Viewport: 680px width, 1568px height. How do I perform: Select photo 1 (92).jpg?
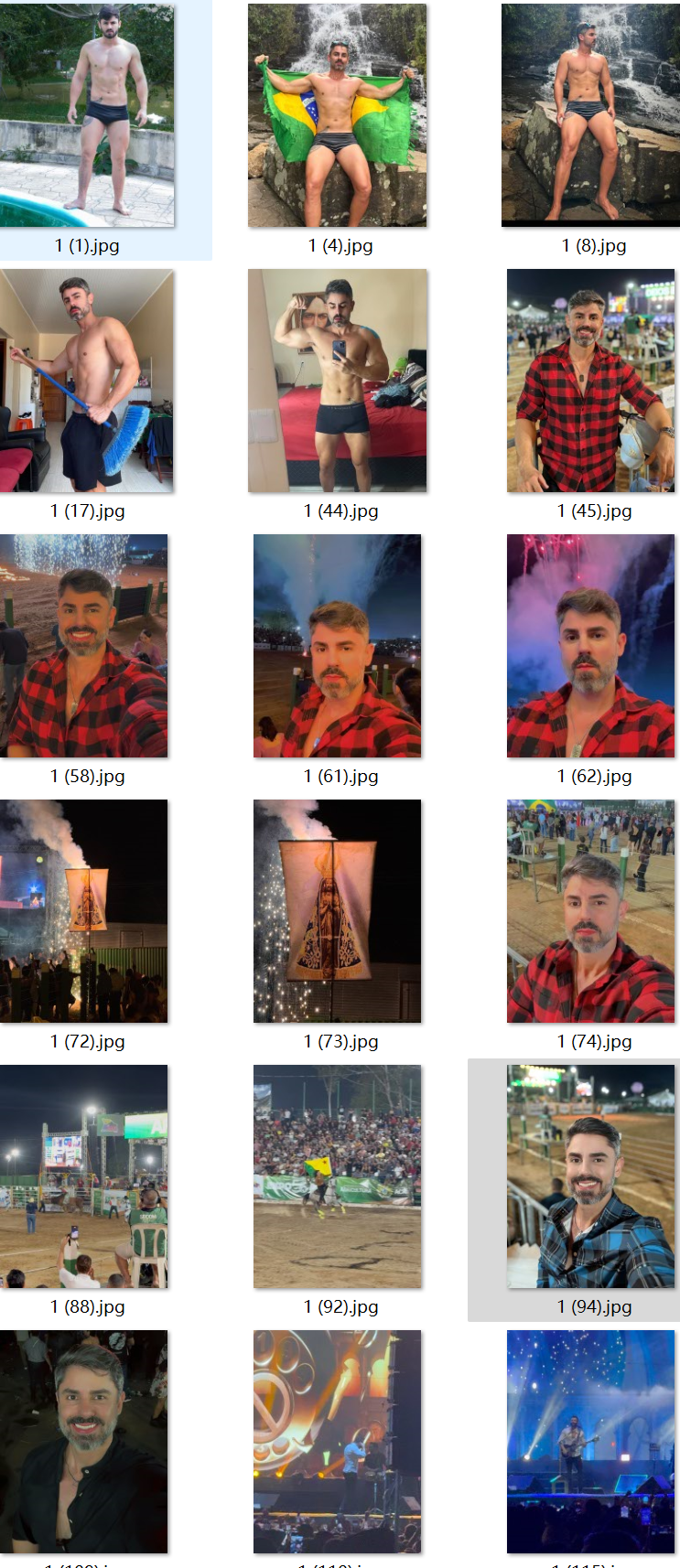point(337,1176)
